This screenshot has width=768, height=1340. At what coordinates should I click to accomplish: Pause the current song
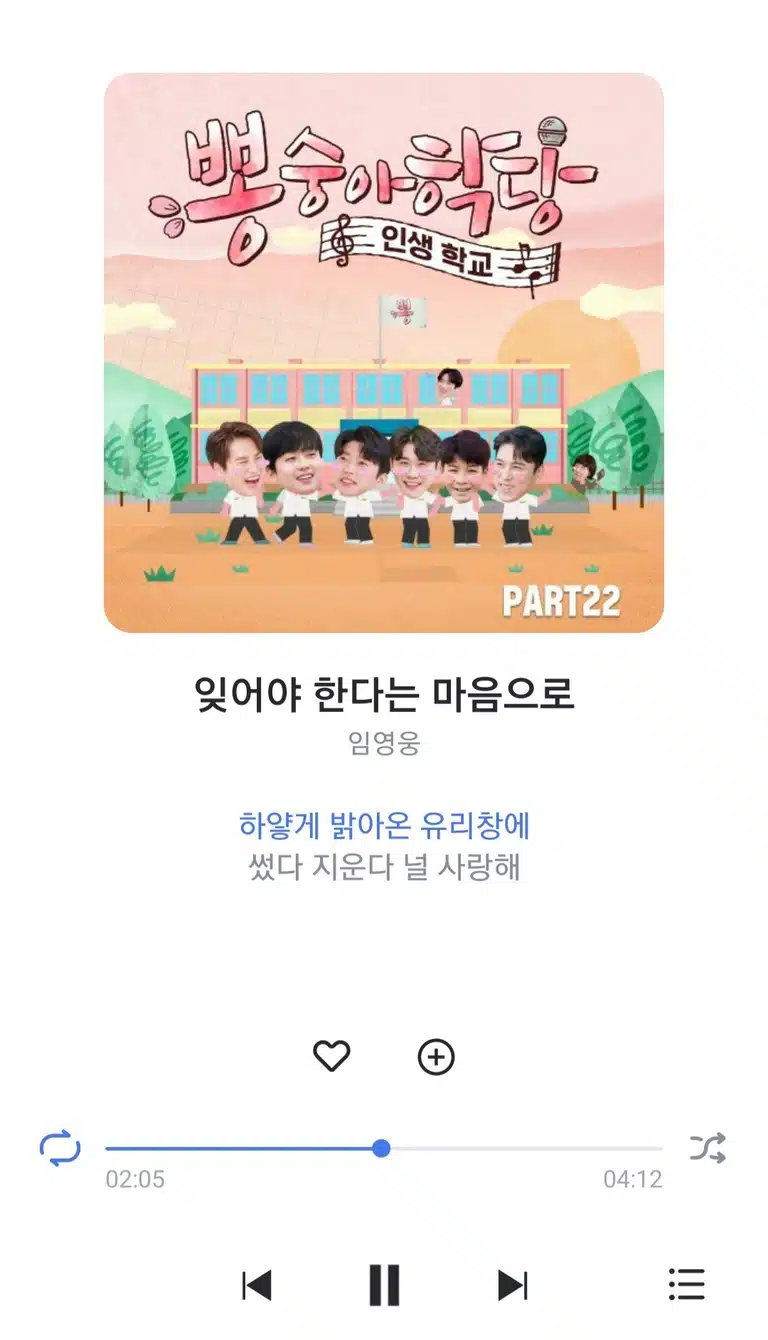[x=384, y=1285]
